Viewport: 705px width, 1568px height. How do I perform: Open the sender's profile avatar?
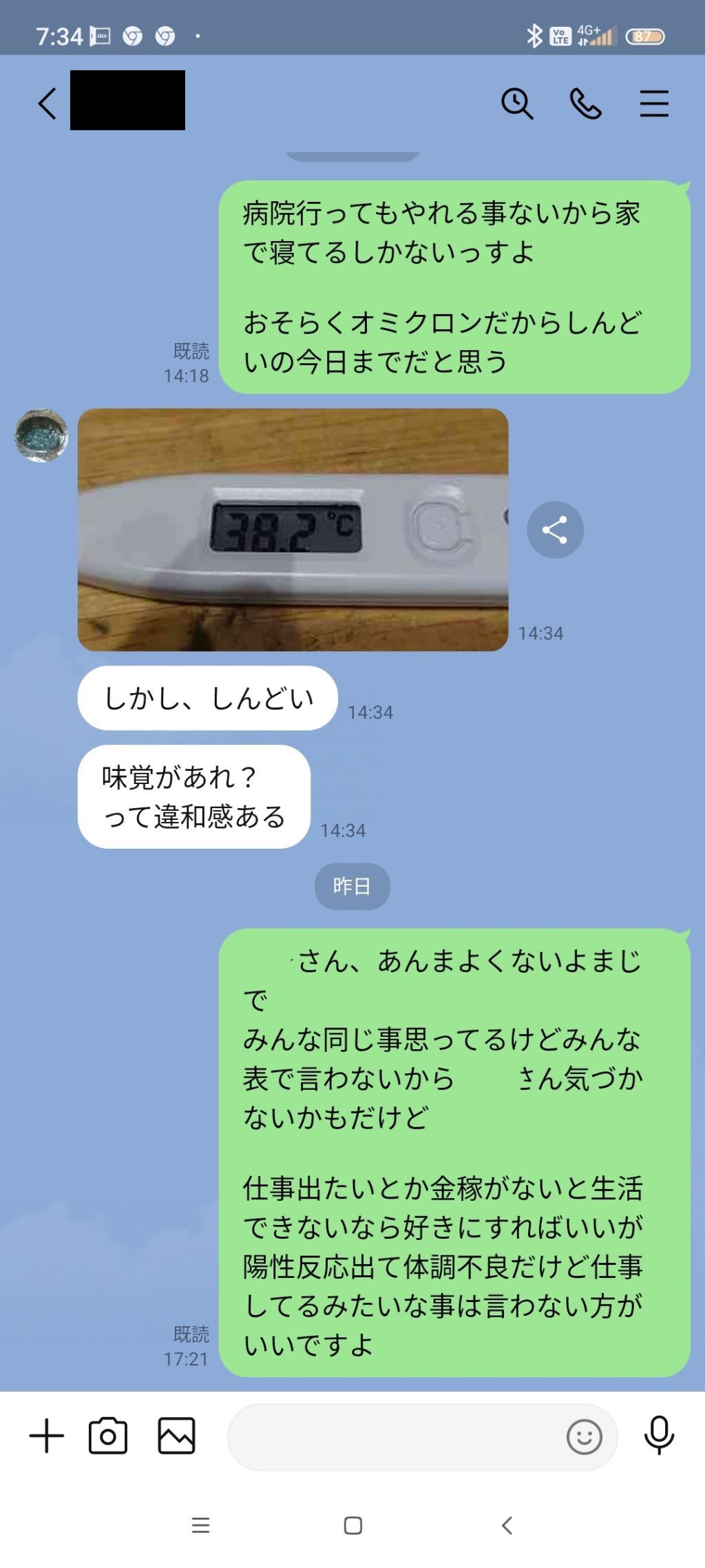41,436
